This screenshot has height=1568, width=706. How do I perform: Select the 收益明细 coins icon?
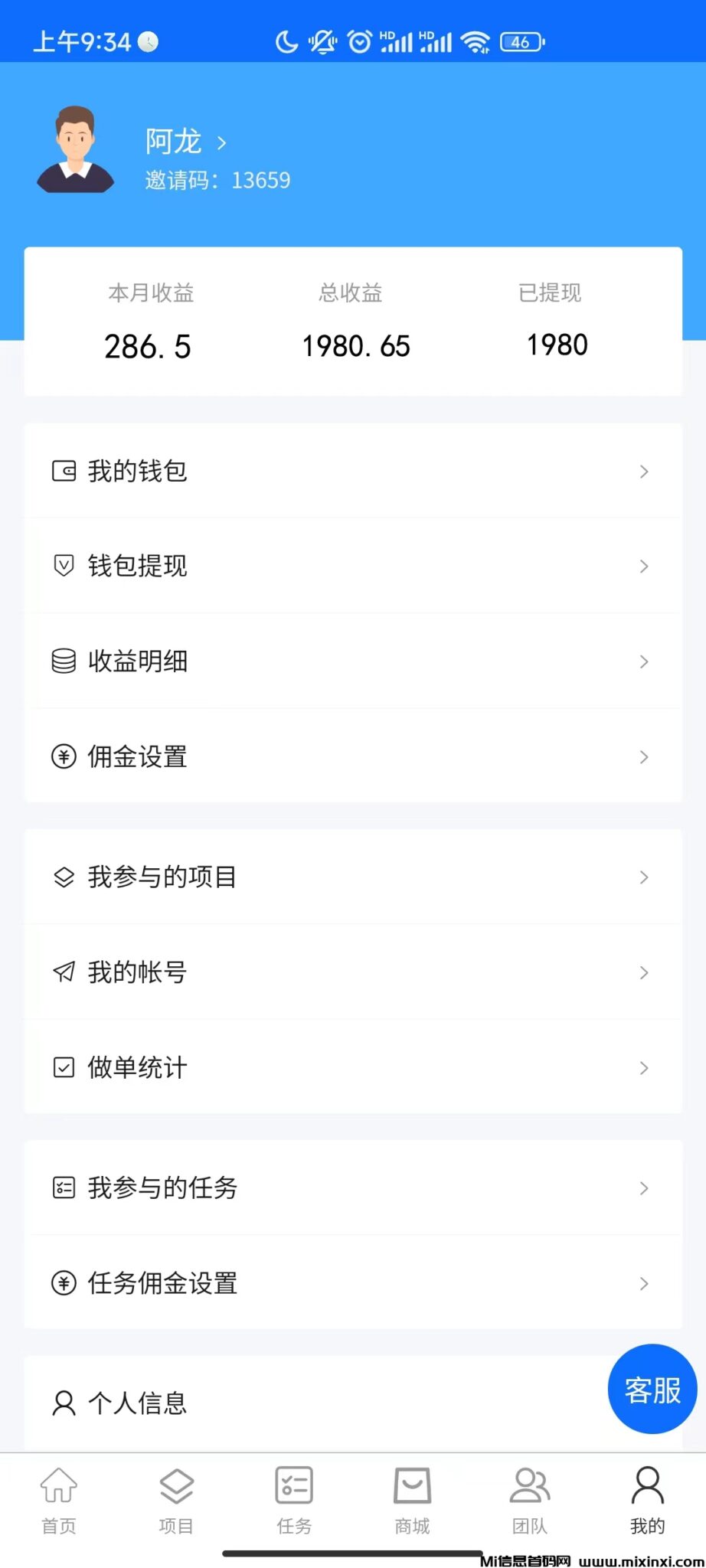pyautogui.click(x=64, y=661)
